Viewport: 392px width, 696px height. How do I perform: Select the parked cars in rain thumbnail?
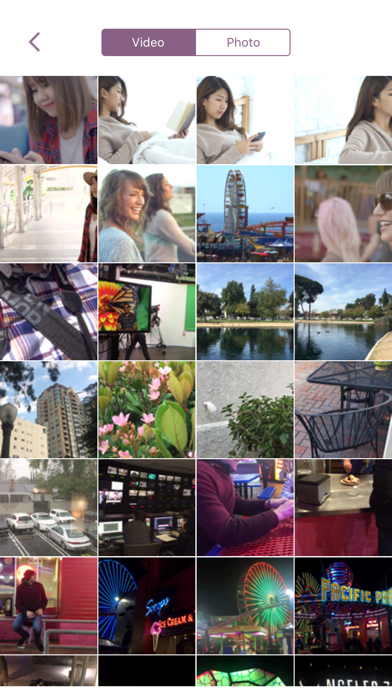tap(48, 507)
